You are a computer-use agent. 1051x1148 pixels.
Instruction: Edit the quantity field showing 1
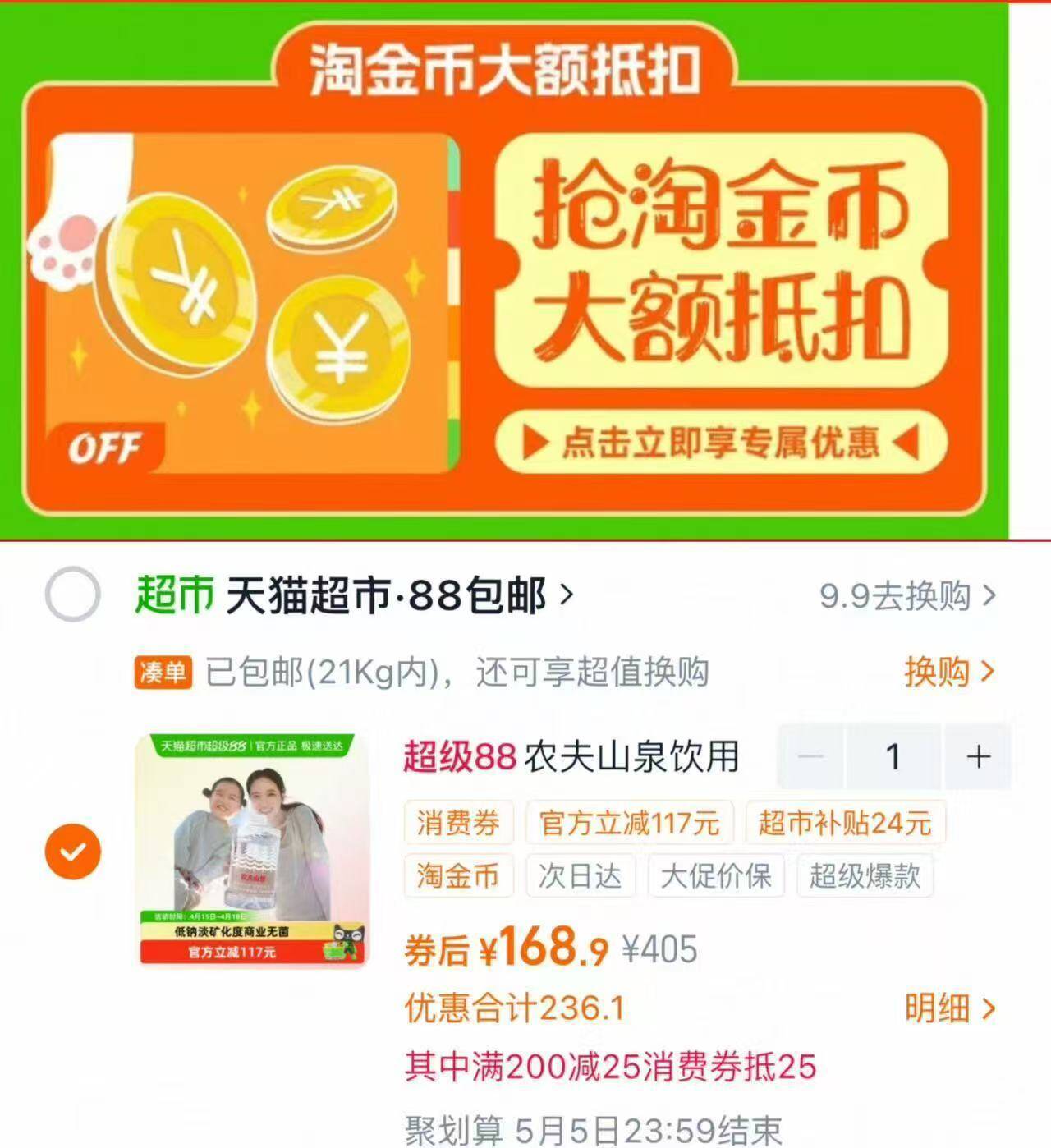[893, 756]
